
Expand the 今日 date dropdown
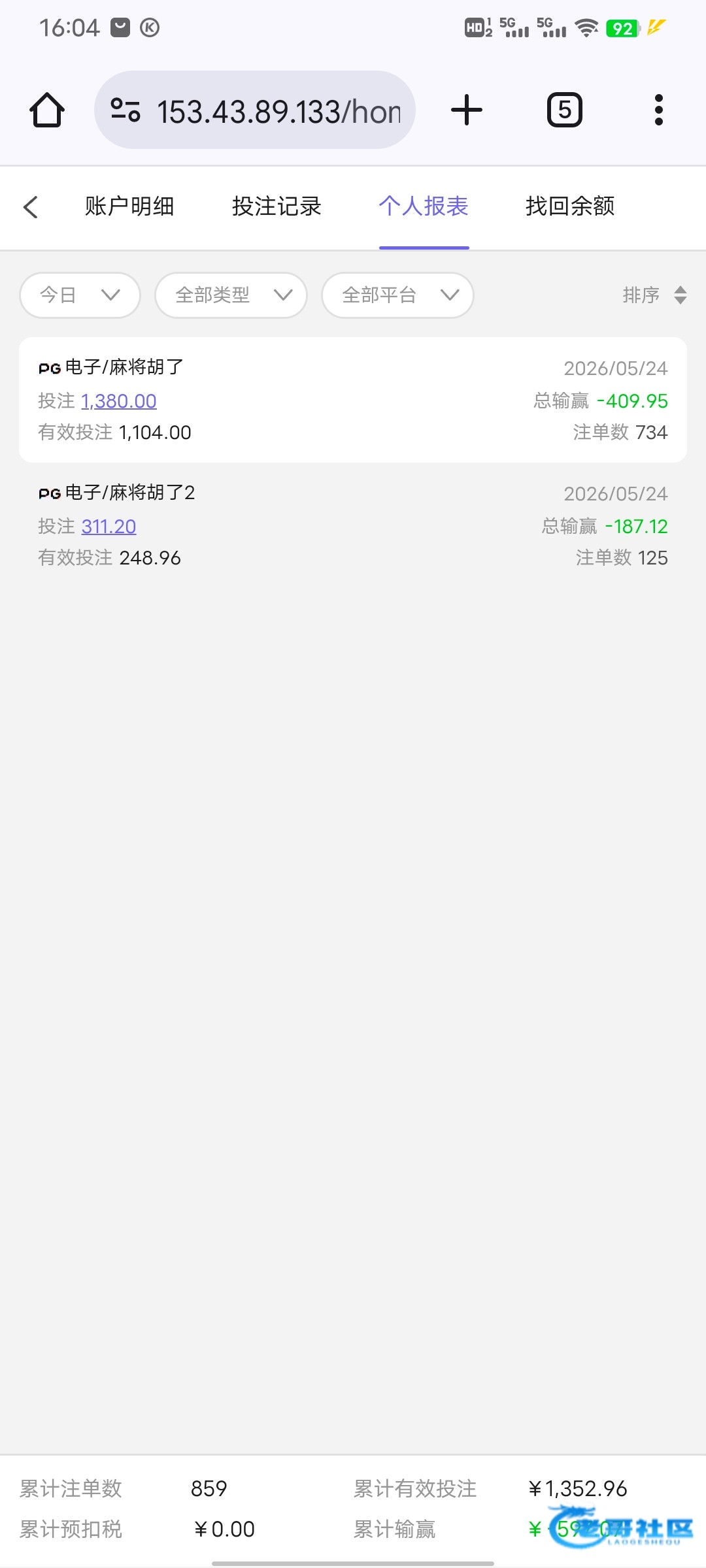pos(80,295)
